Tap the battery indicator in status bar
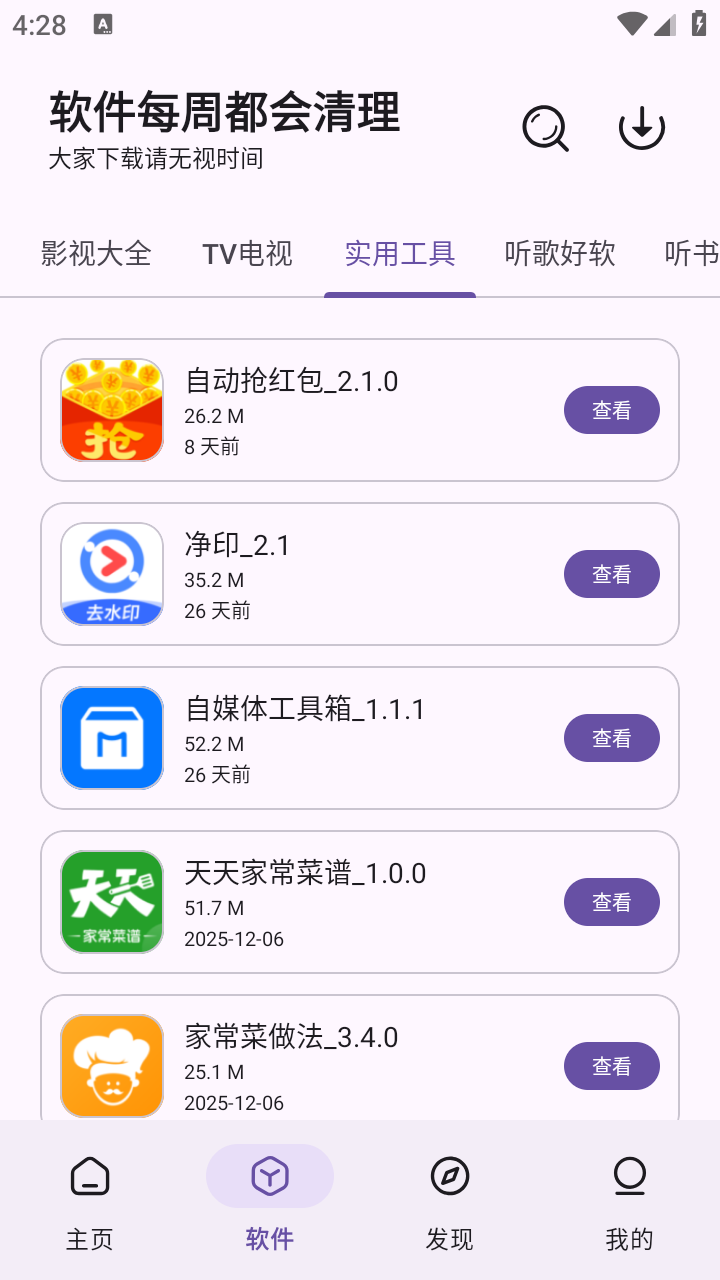The image size is (720, 1280). click(697, 22)
